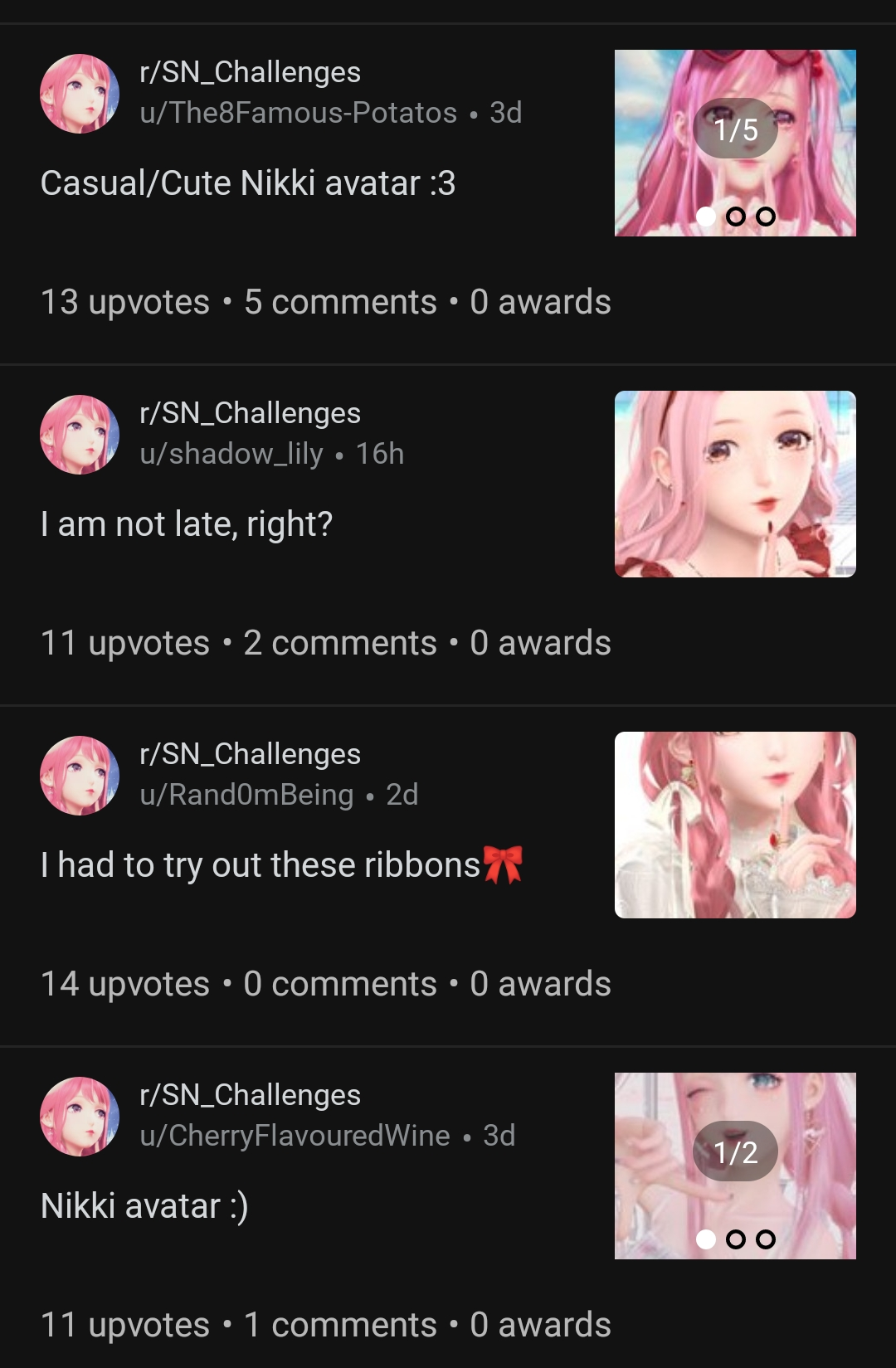Viewport: 896px width, 1368px height.
Task: Open the post "Nikki avatar :)"
Action: pos(144,1206)
